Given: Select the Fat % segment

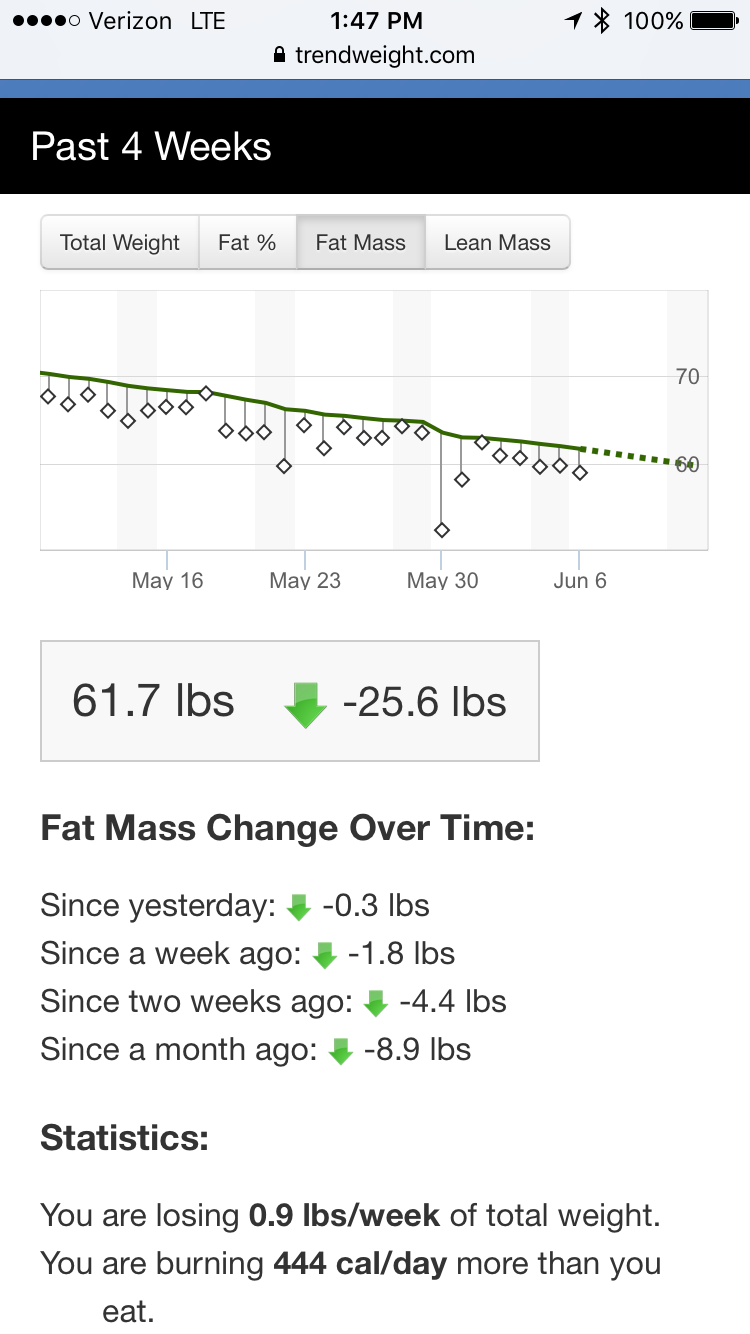Looking at the screenshot, I should pyautogui.click(x=247, y=243).
